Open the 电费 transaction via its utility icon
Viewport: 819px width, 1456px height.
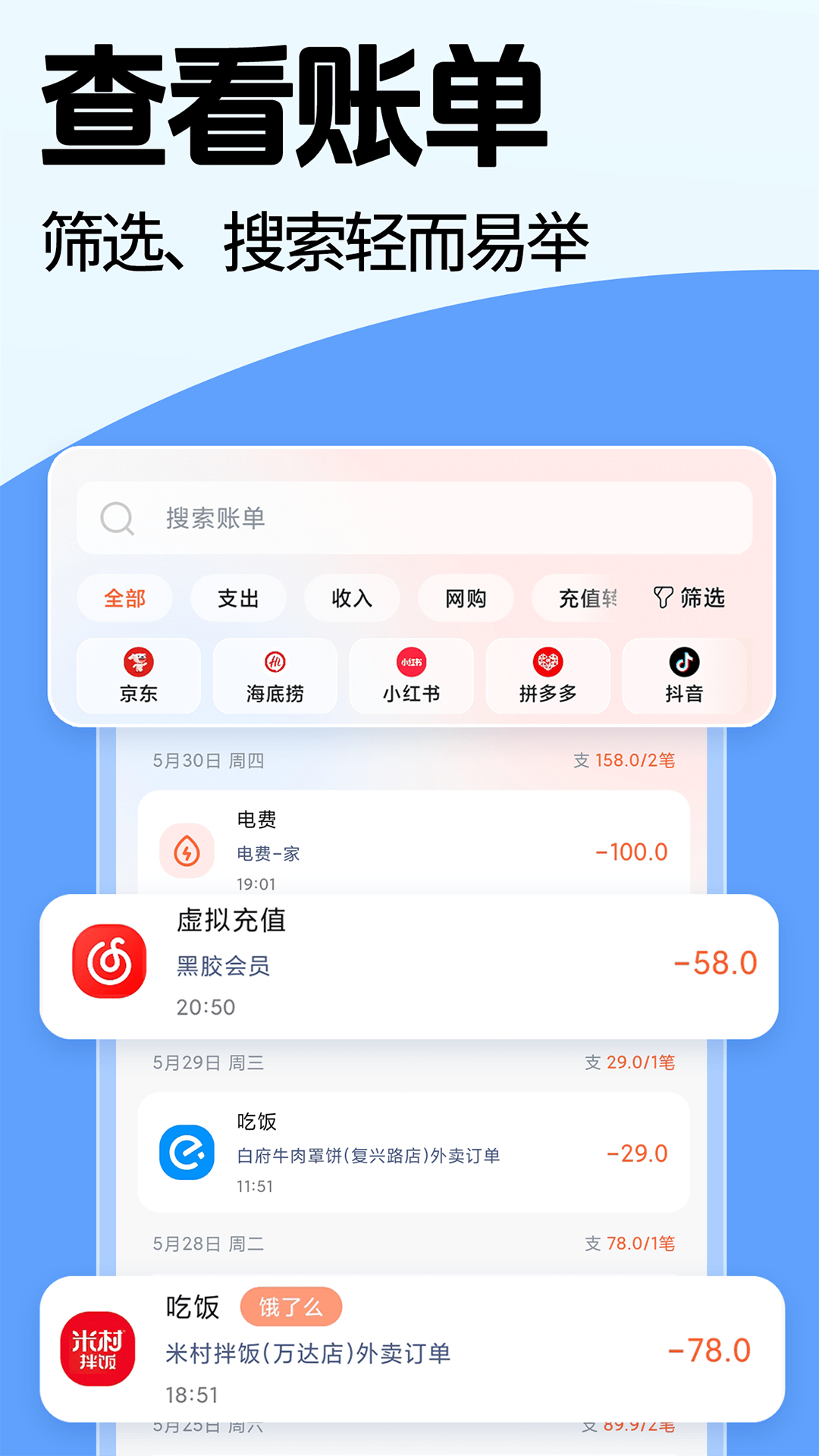point(187,850)
